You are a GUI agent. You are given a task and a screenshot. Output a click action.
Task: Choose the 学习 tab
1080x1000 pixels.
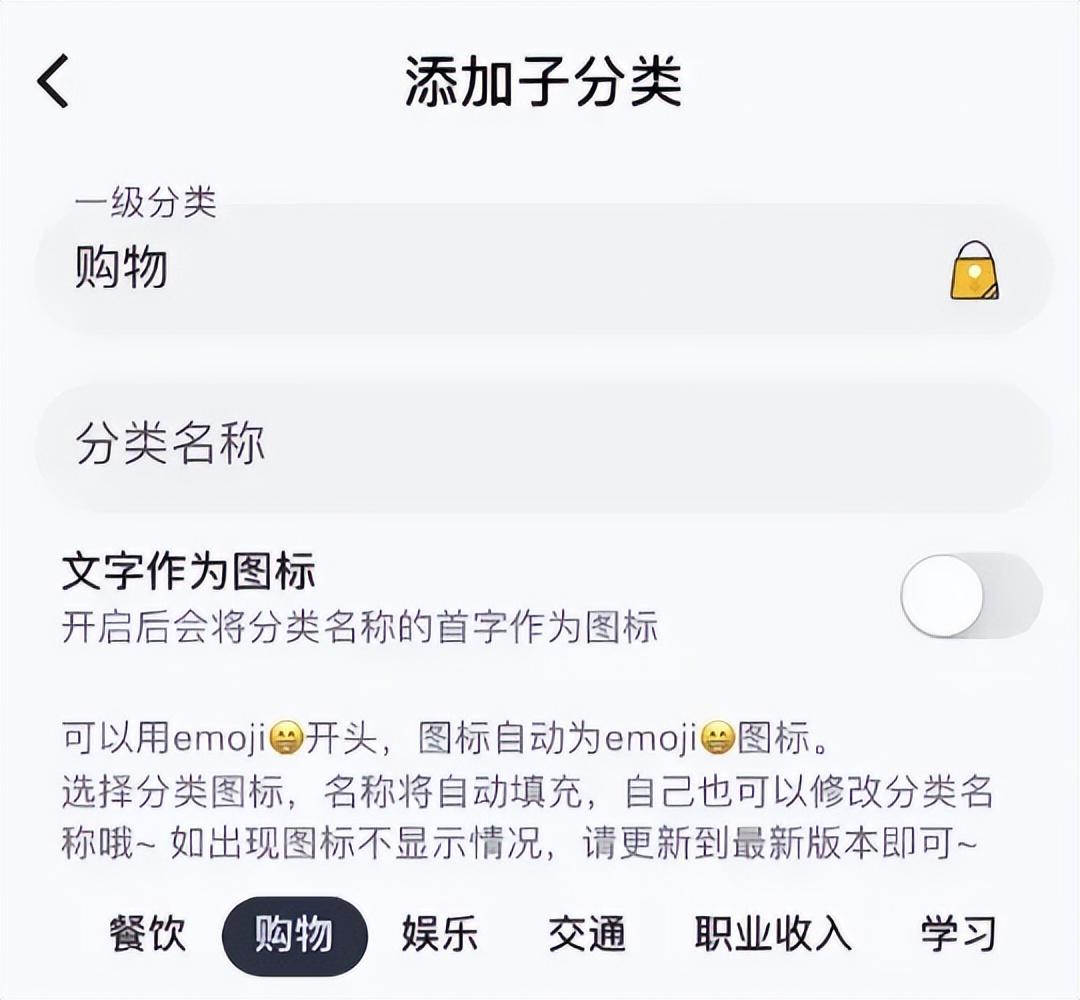coord(959,935)
